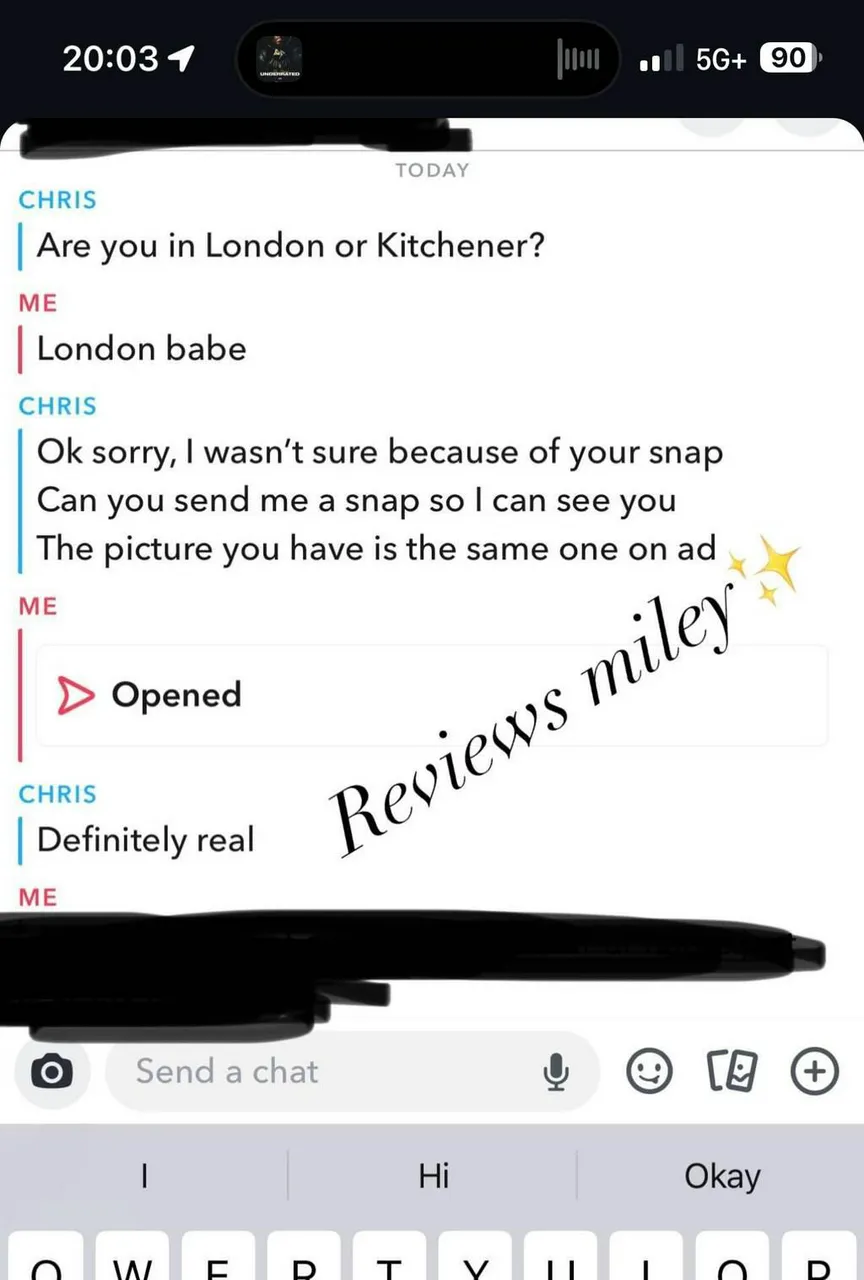View the Opened snap message

coord(430,695)
